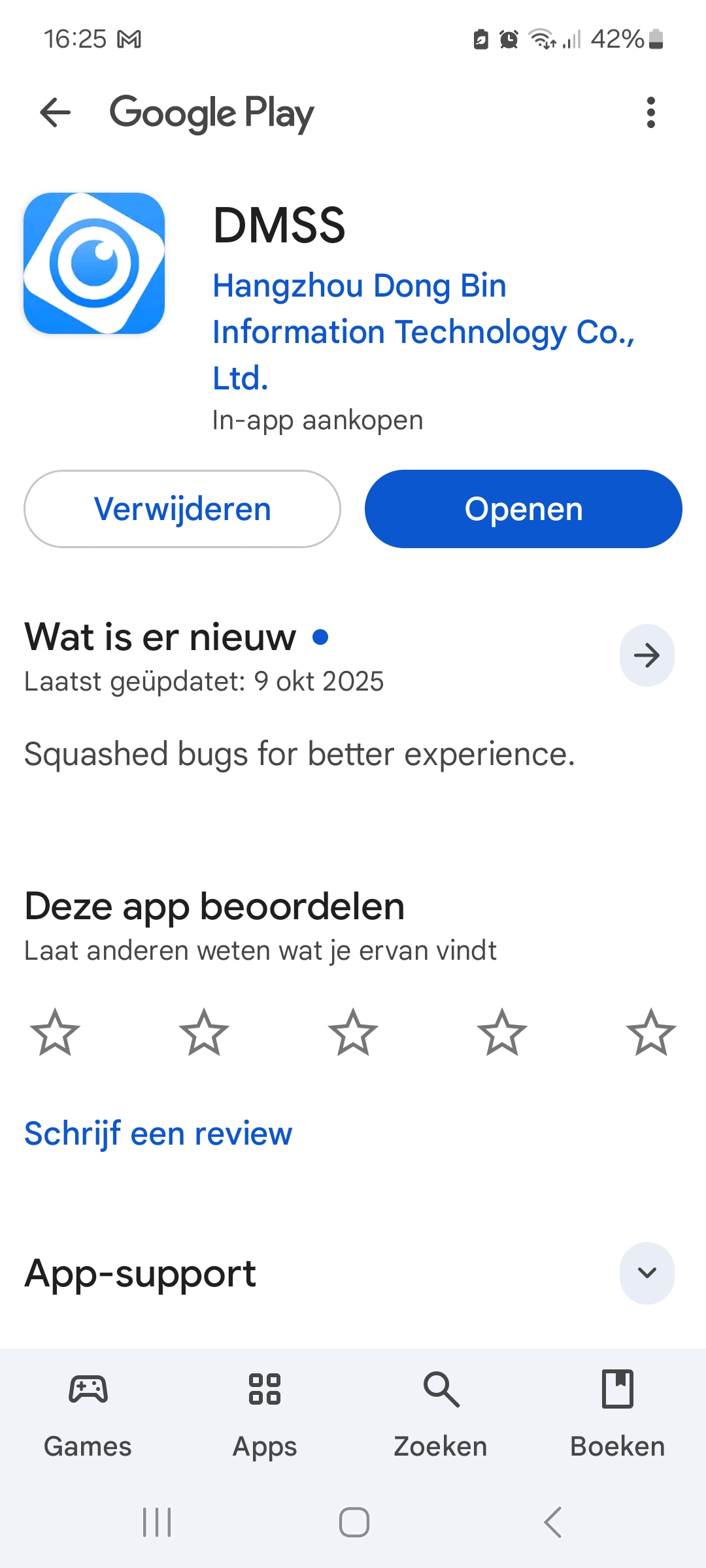Go back using the arrow beside Google Play

point(55,112)
